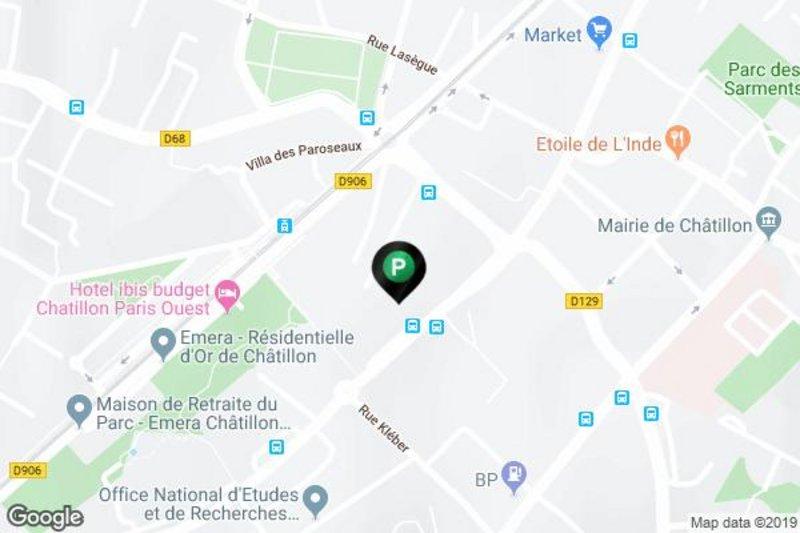Open the BP gas station pin
Image resolution: width=800 pixels, height=533 pixels.
click(x=514, y=475)
